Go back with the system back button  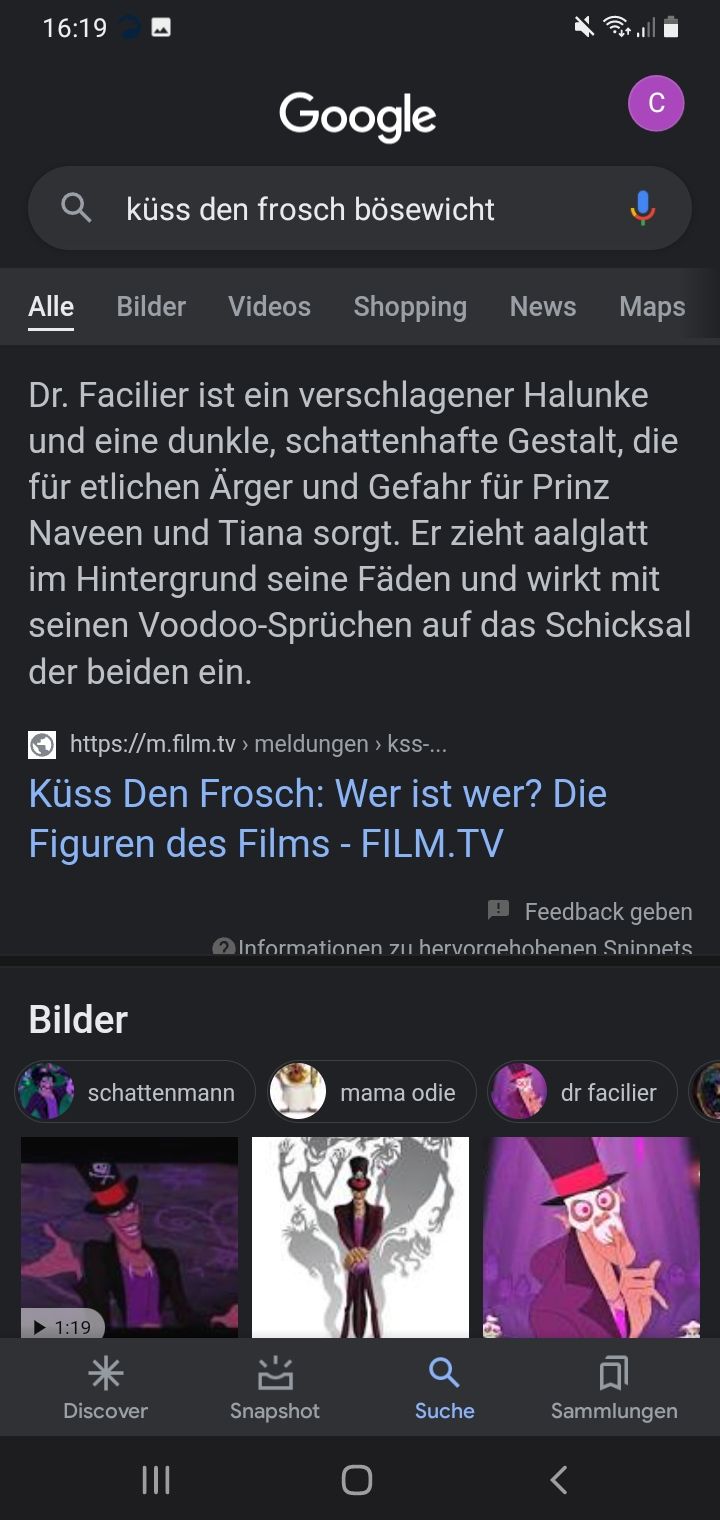click(559, 1479)
